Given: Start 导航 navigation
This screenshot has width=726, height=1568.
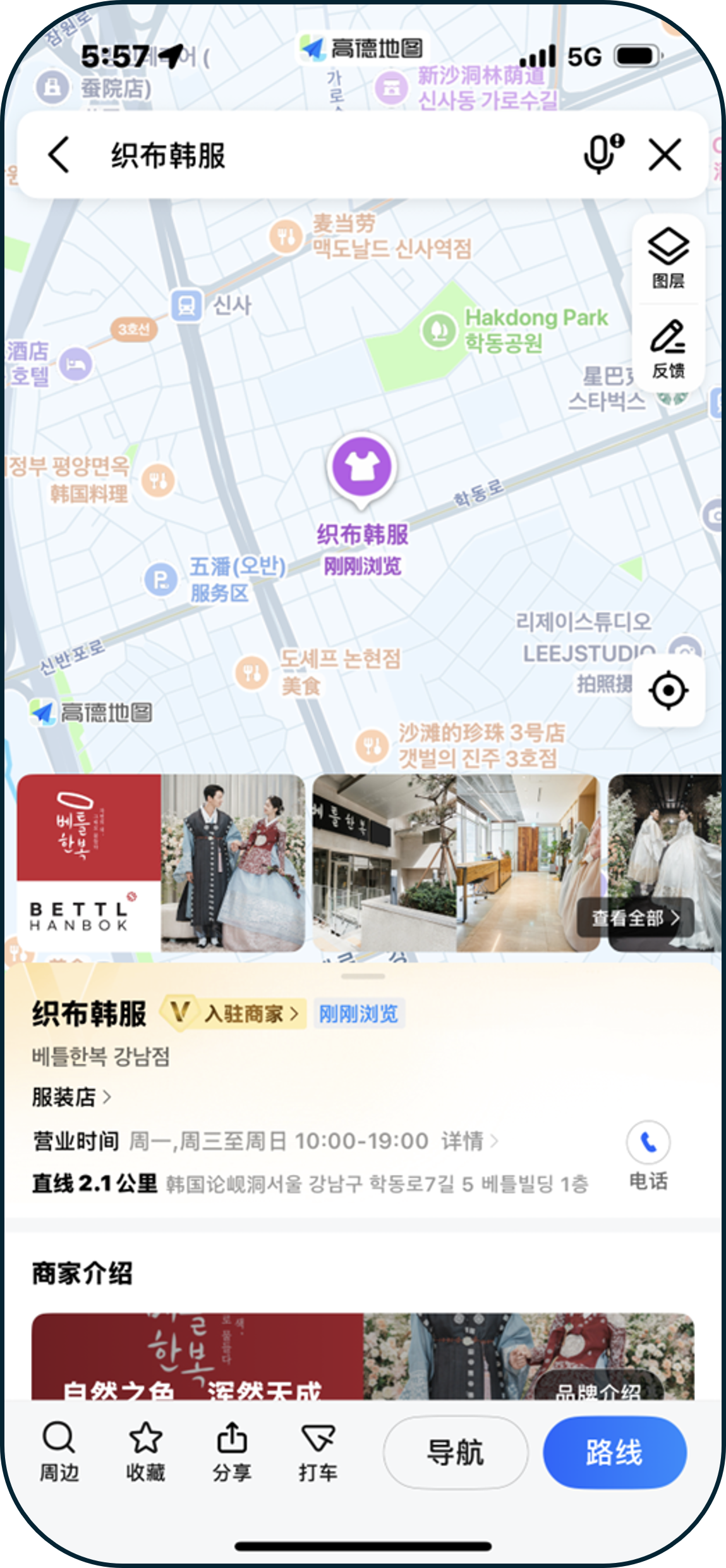Looking at the screenshot, I should coord(455,1452).
